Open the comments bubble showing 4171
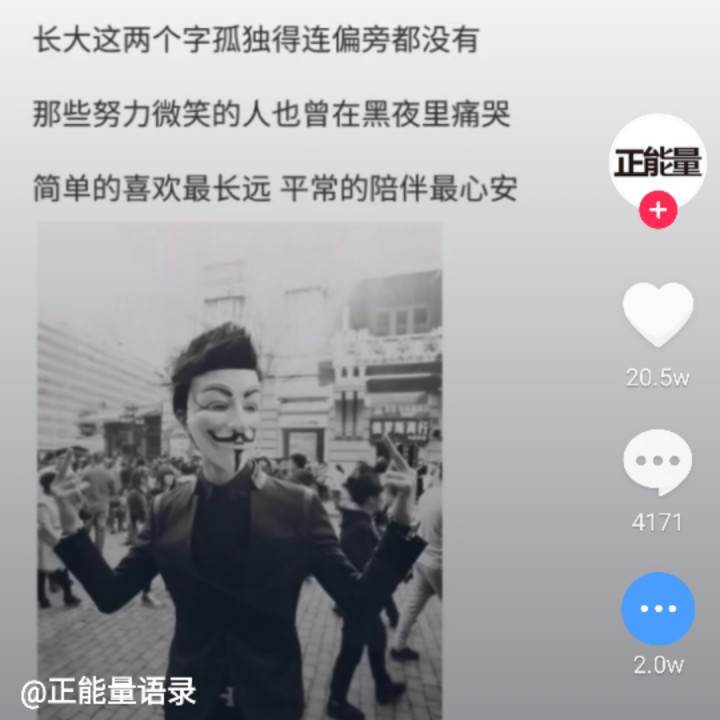 click(657, 462)
